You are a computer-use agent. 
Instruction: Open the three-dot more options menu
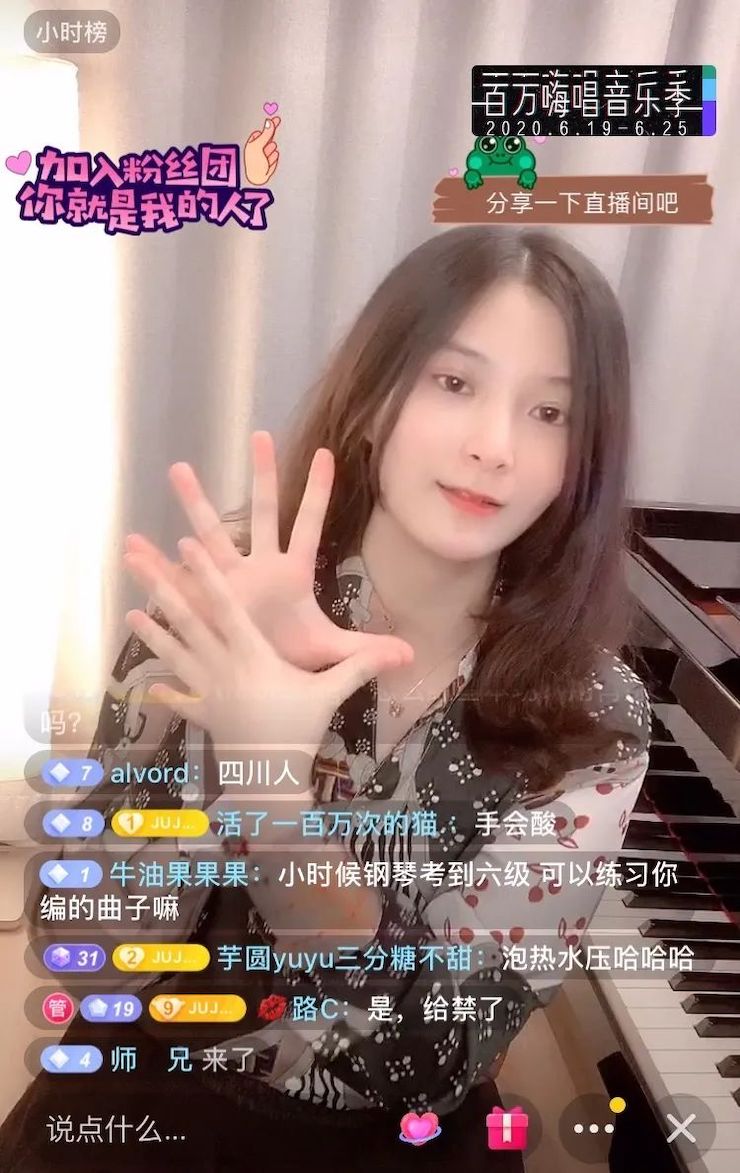click(x=594, y=1129)
